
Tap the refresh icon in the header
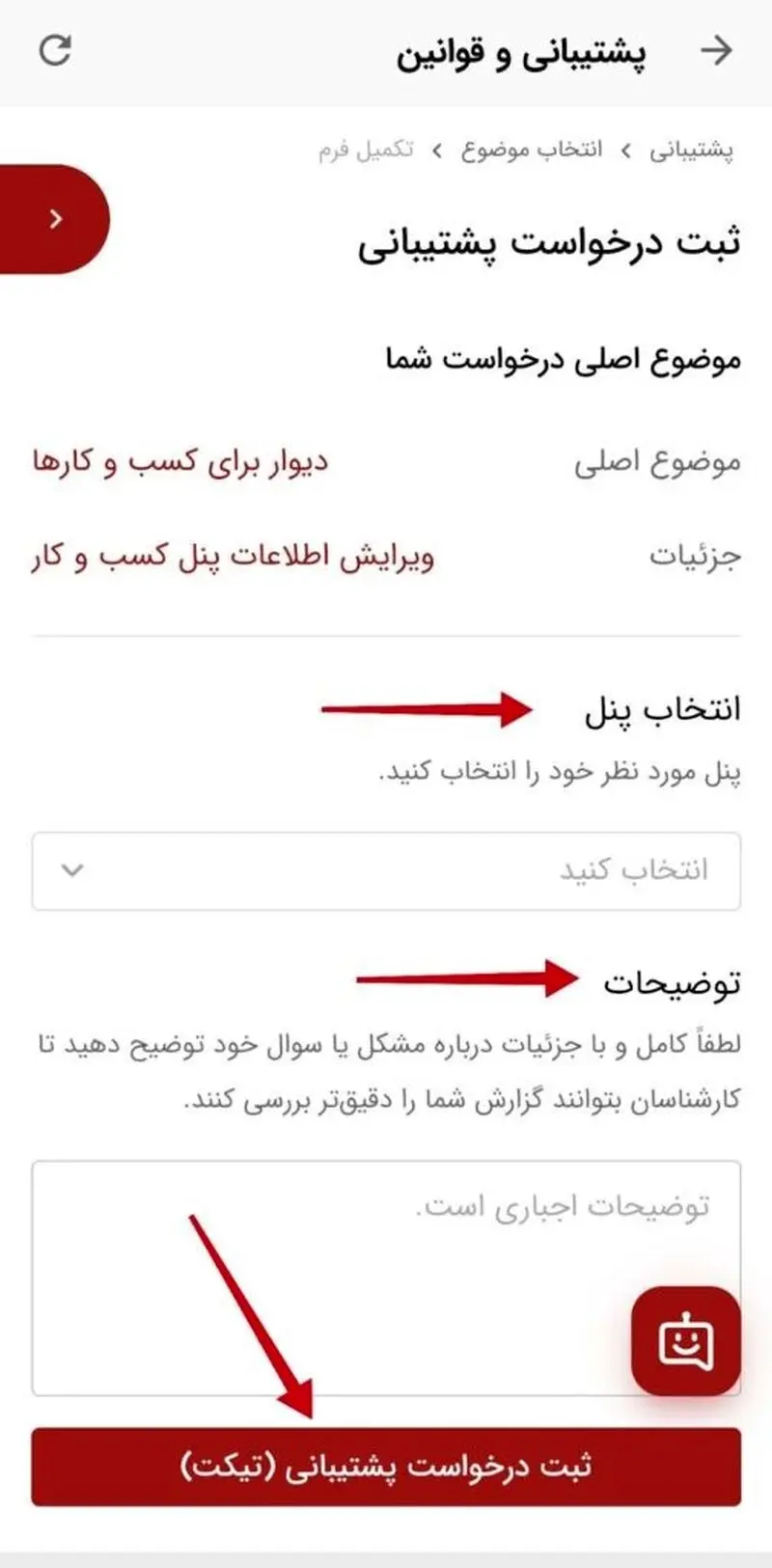pyautogui.click(x=55, y=50)
